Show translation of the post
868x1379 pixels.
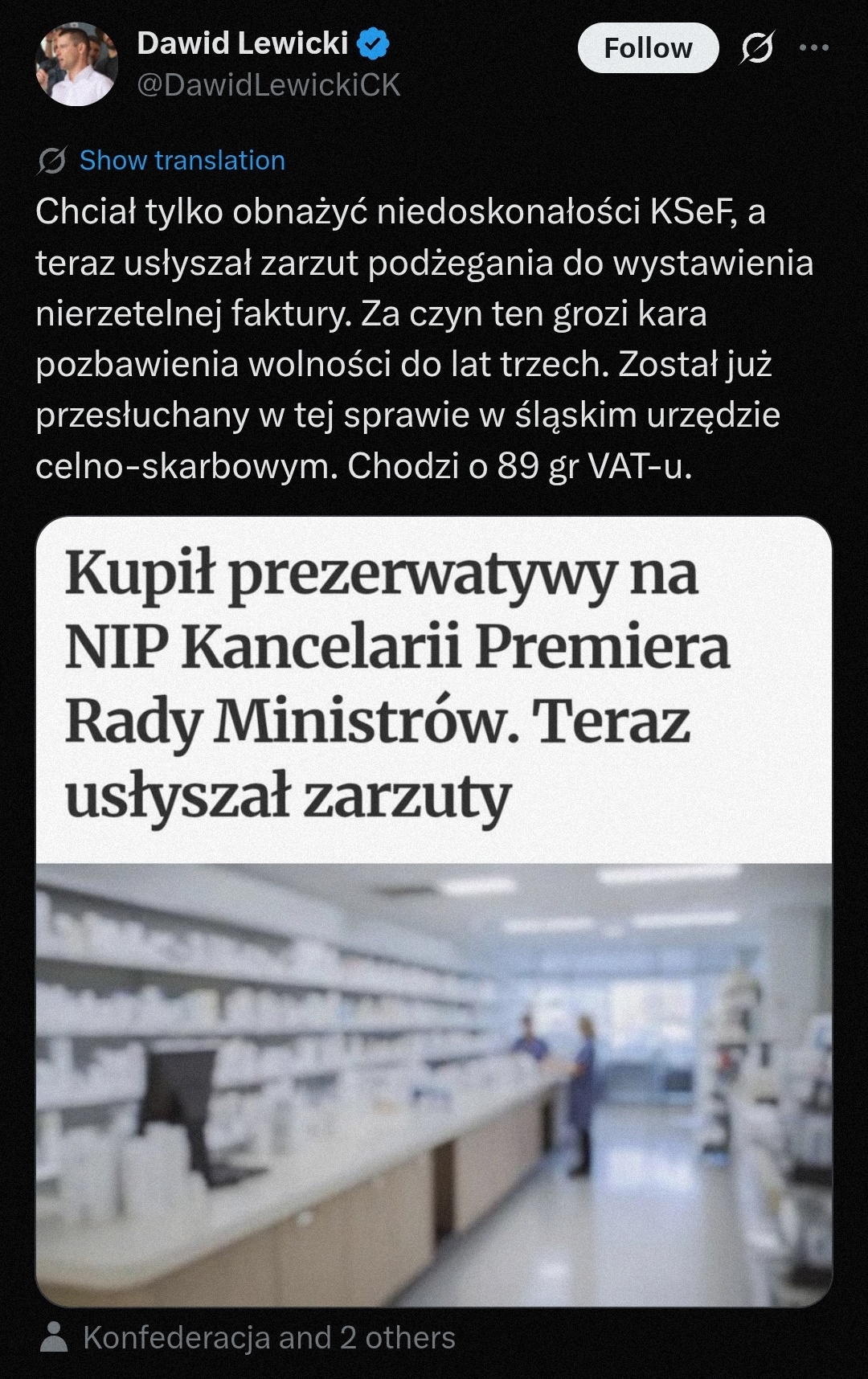click(x=182, y=161)
